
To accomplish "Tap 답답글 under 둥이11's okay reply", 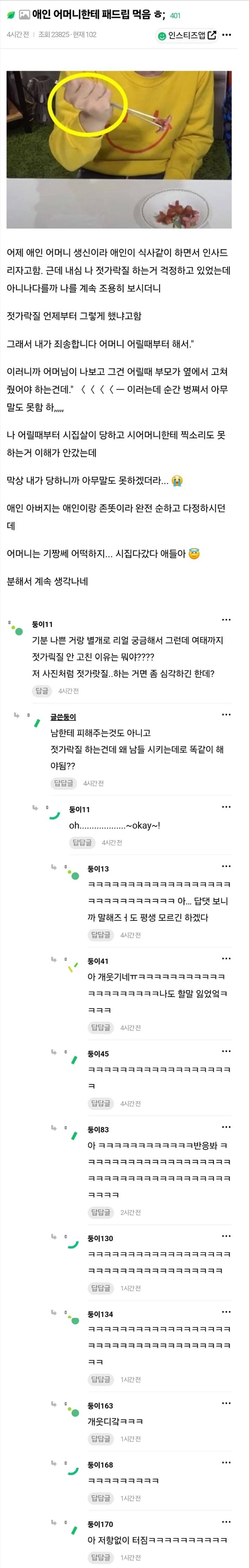I will pyautogui.click(x=82, y=843).
